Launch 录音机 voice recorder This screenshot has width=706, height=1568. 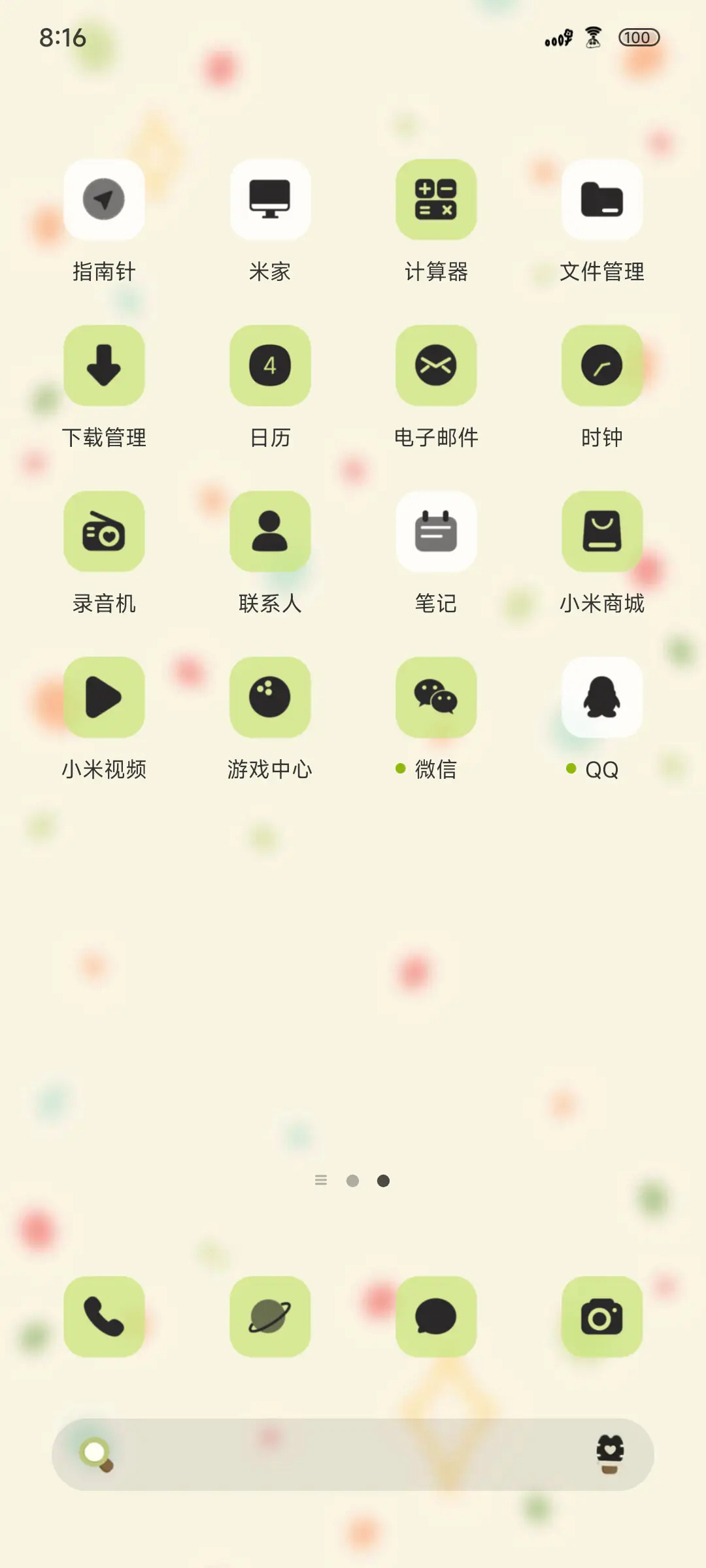[x=105, y=532]
